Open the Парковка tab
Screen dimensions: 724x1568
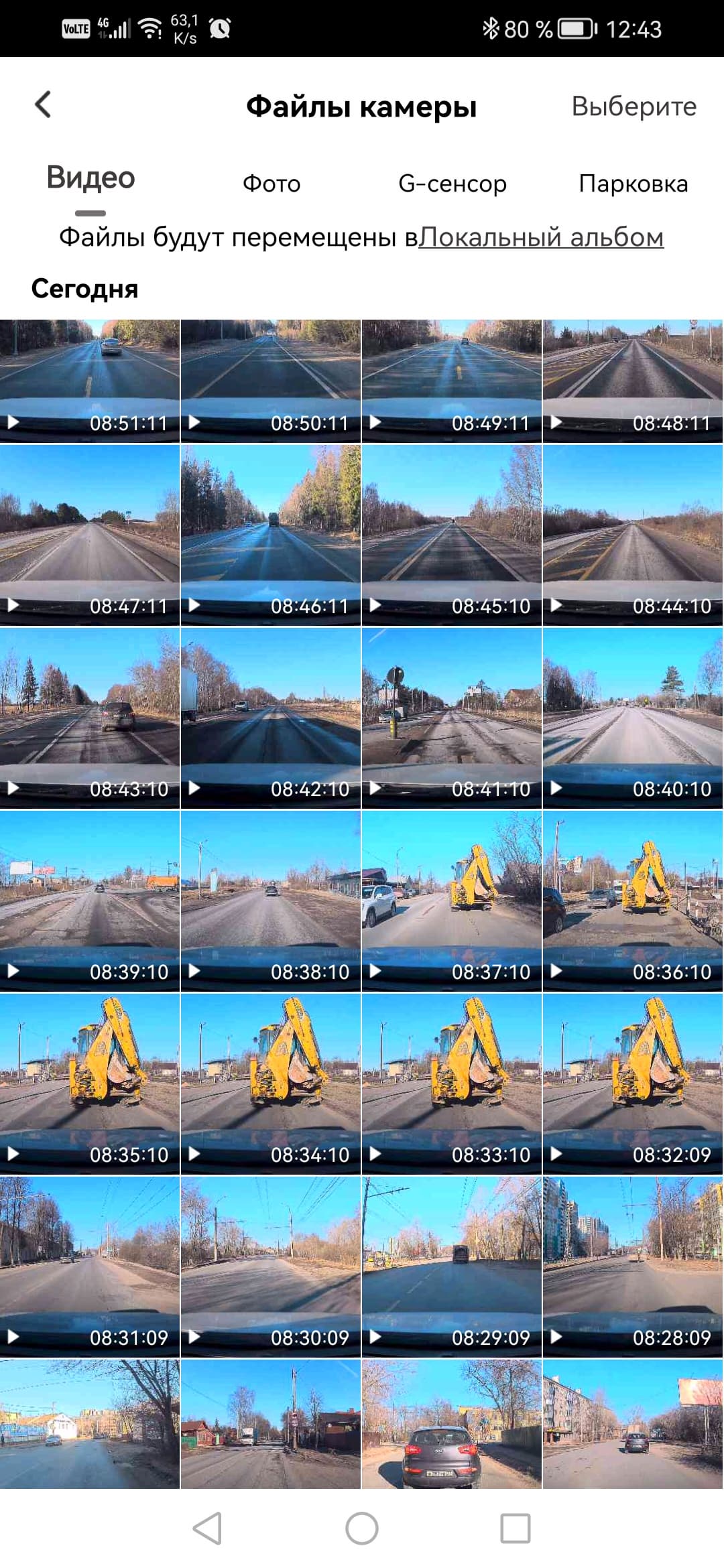[x=633, y=184]
